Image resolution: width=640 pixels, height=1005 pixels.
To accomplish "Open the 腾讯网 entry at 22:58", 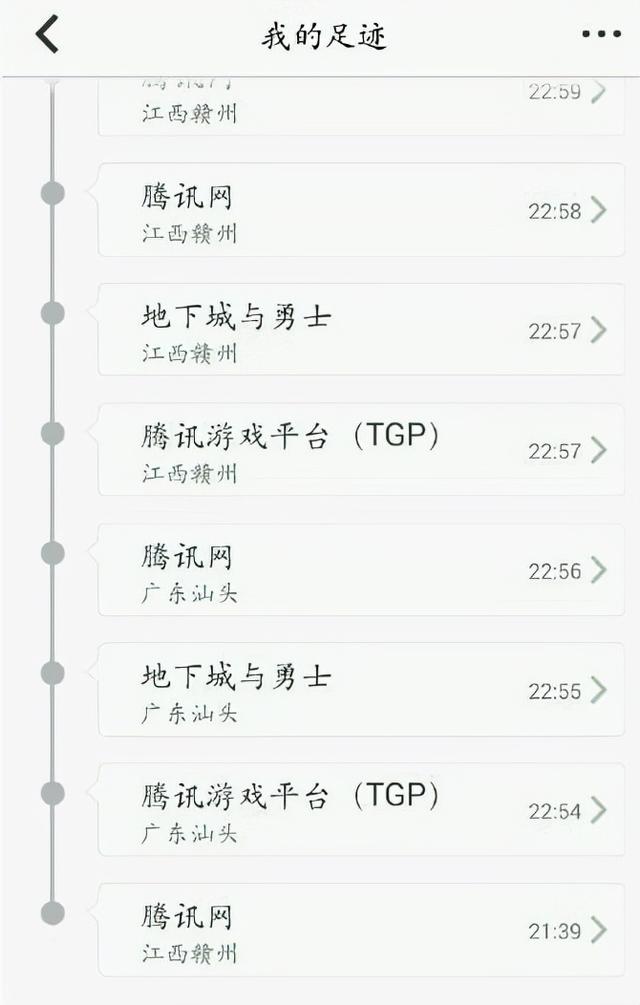I will 360,210.
